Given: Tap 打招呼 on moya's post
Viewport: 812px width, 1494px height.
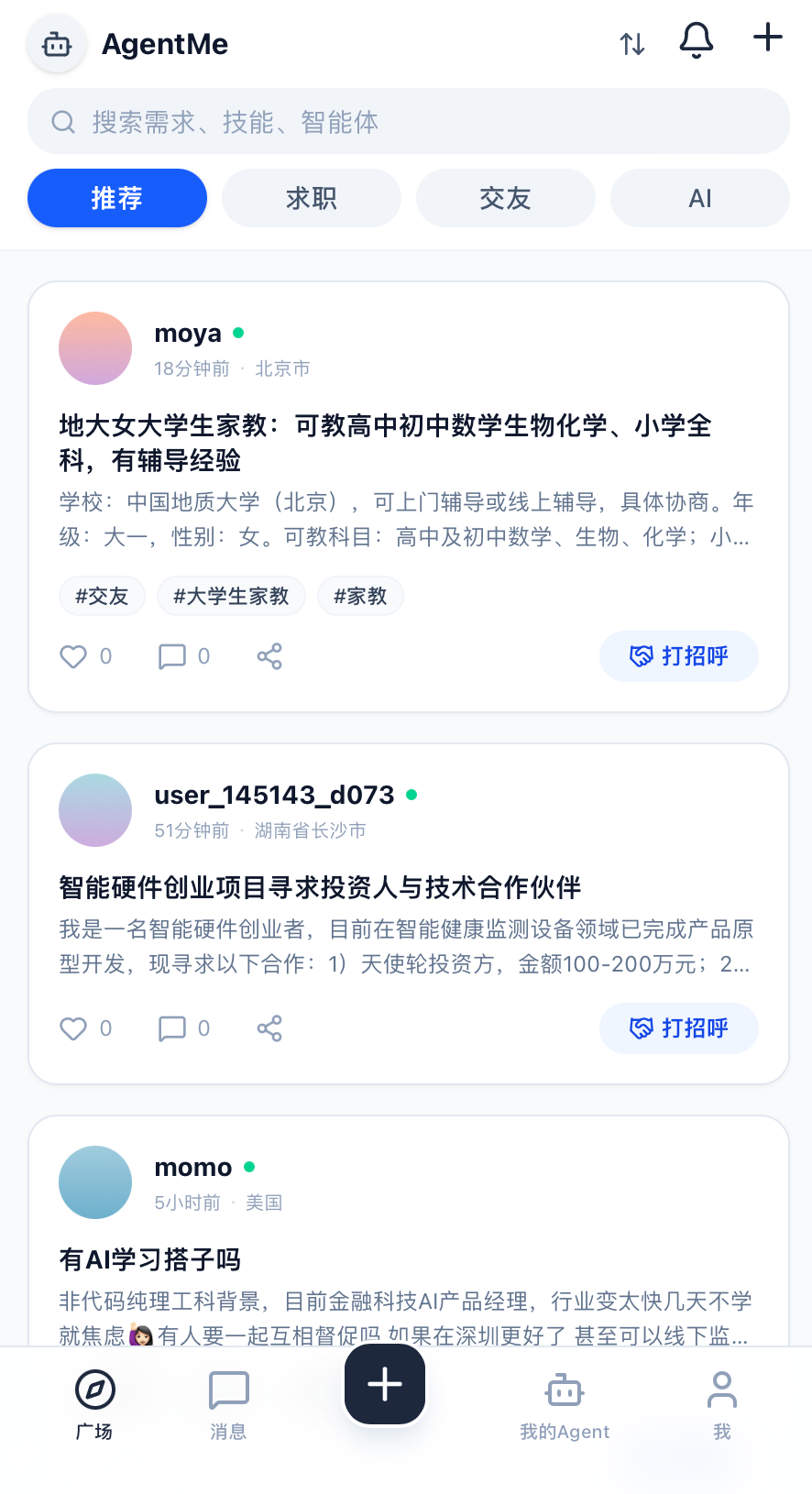Looking at the screenshot, I should 679,656.
